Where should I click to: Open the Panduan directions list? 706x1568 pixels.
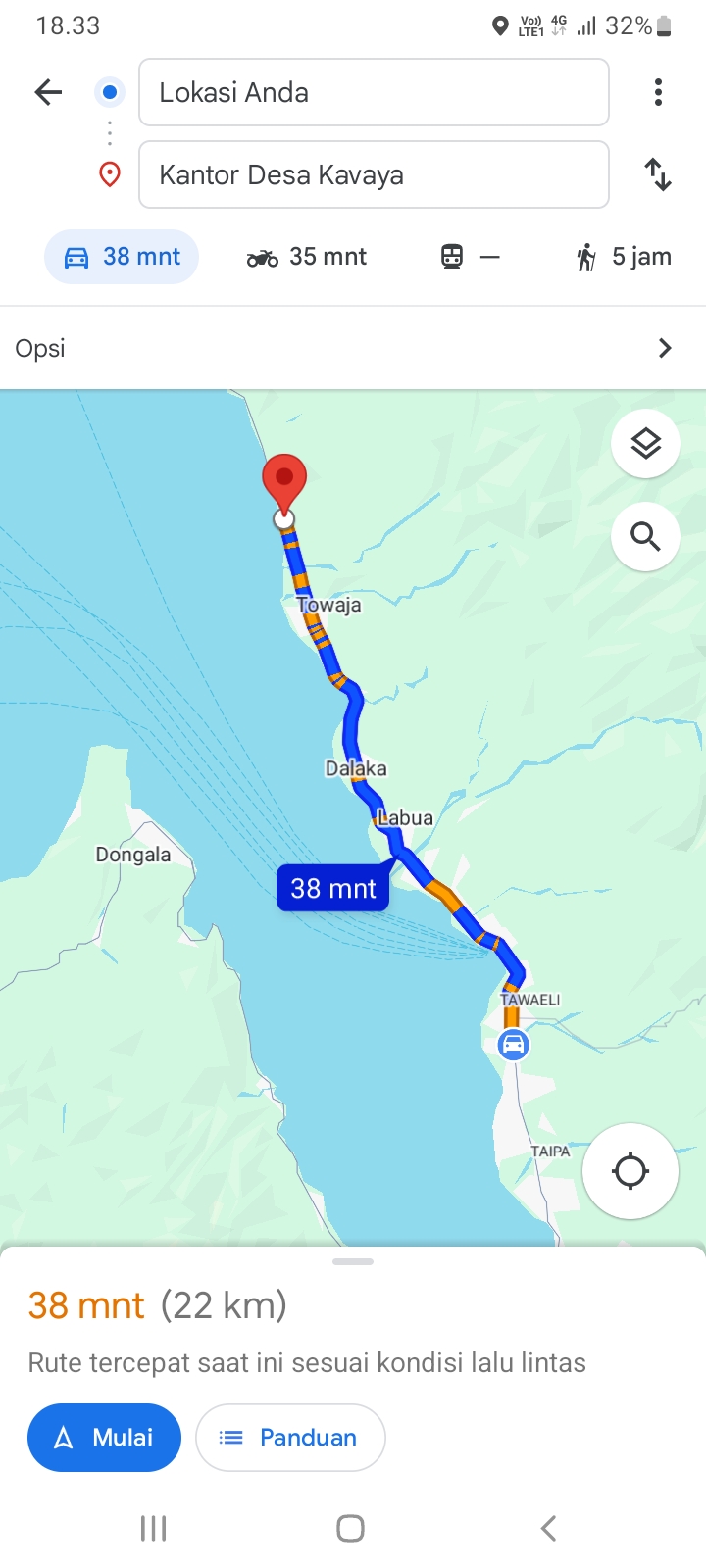[290, 1438]
